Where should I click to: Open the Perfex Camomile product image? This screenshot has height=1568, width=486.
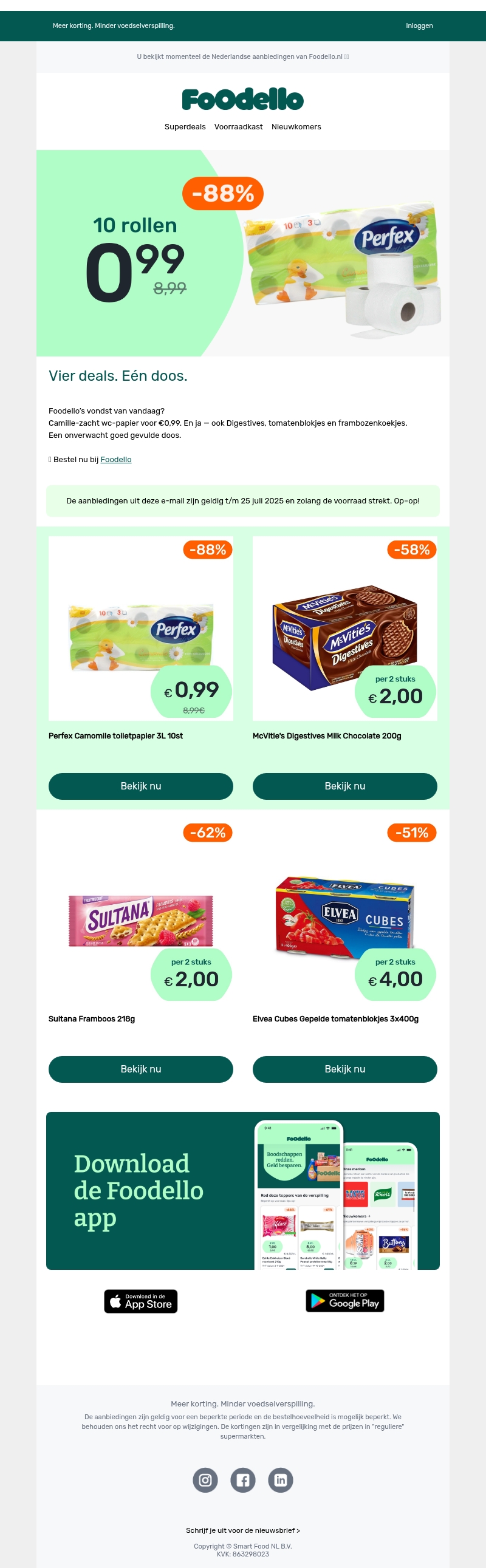141,628
